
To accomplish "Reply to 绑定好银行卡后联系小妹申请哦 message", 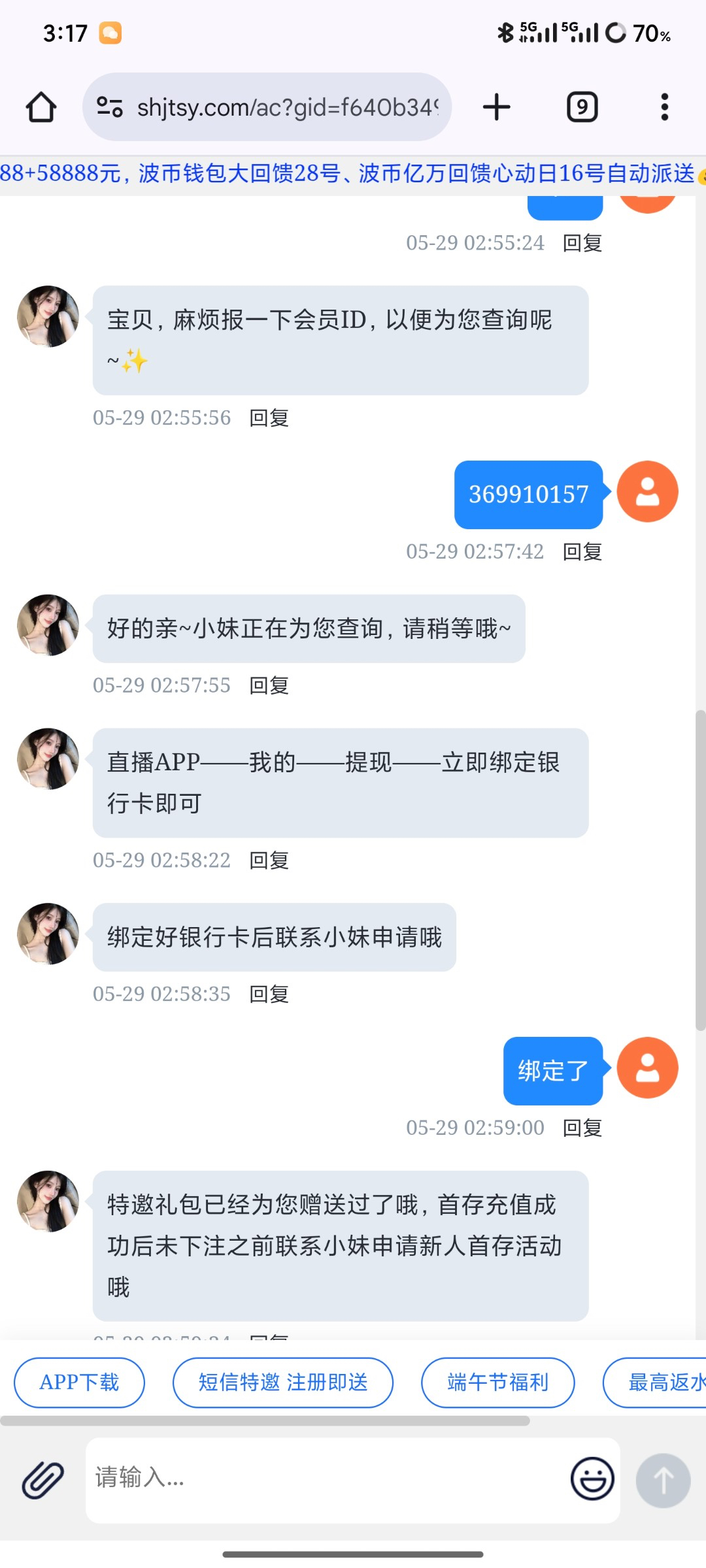I will pos(269,994).
